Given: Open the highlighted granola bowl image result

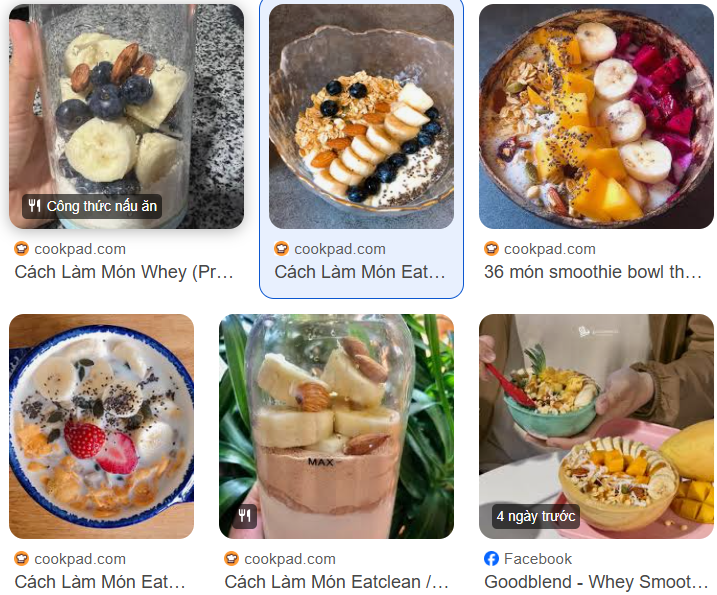Looking at the screenshot, I should click(361, 116).
